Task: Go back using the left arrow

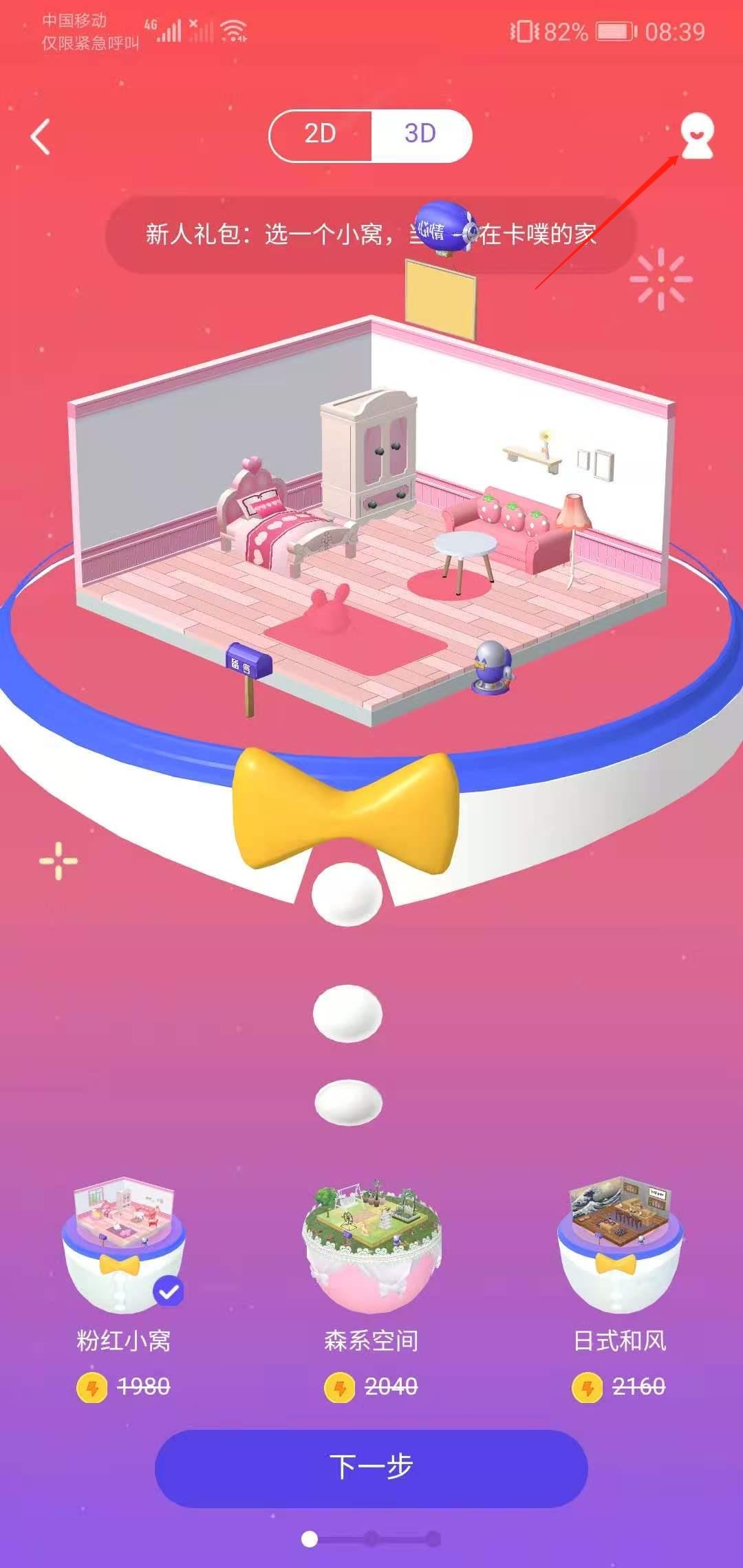Action: (41, 136)
